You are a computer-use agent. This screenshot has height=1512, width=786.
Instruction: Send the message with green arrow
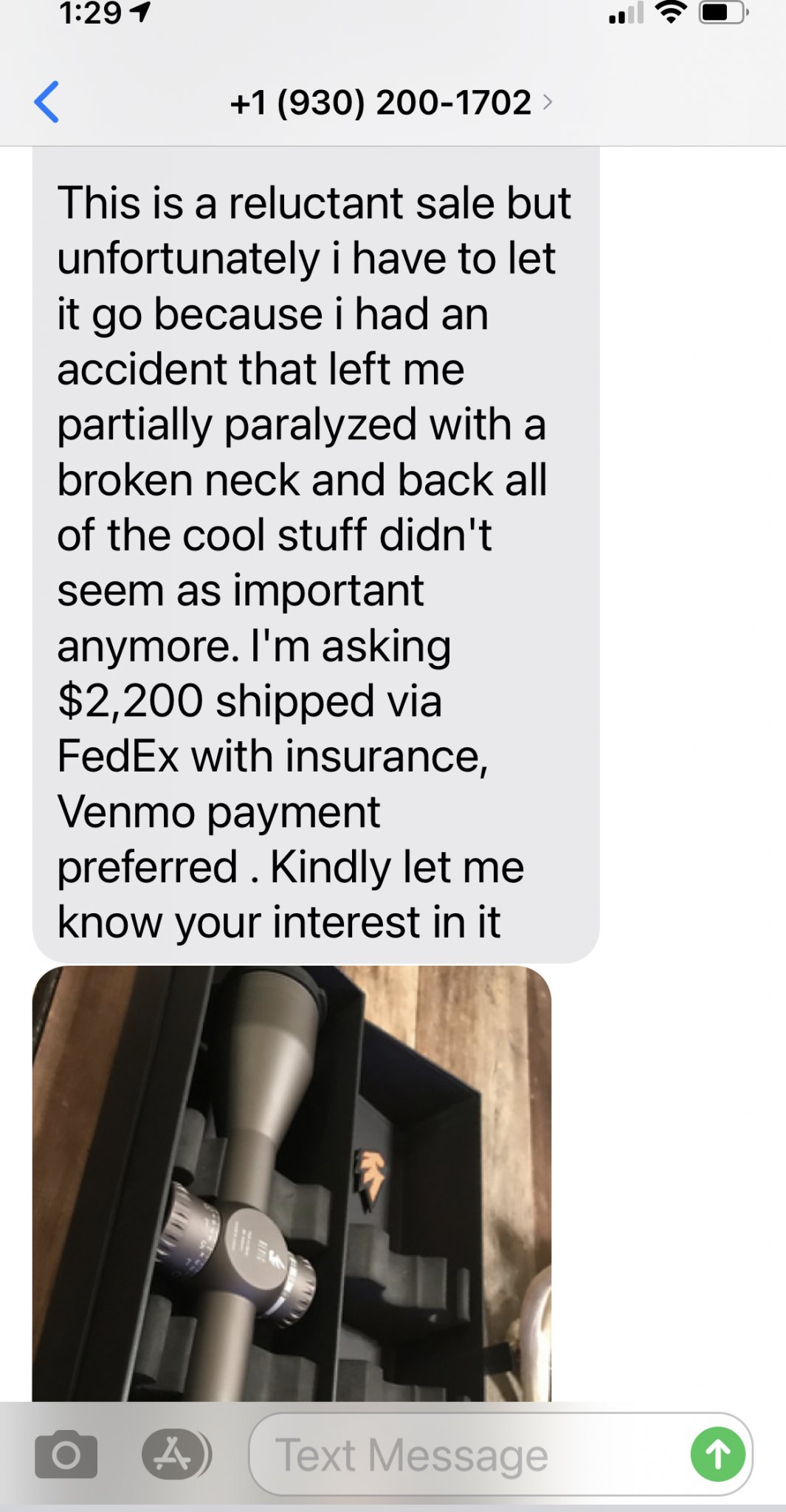[x=717, y=1454]
